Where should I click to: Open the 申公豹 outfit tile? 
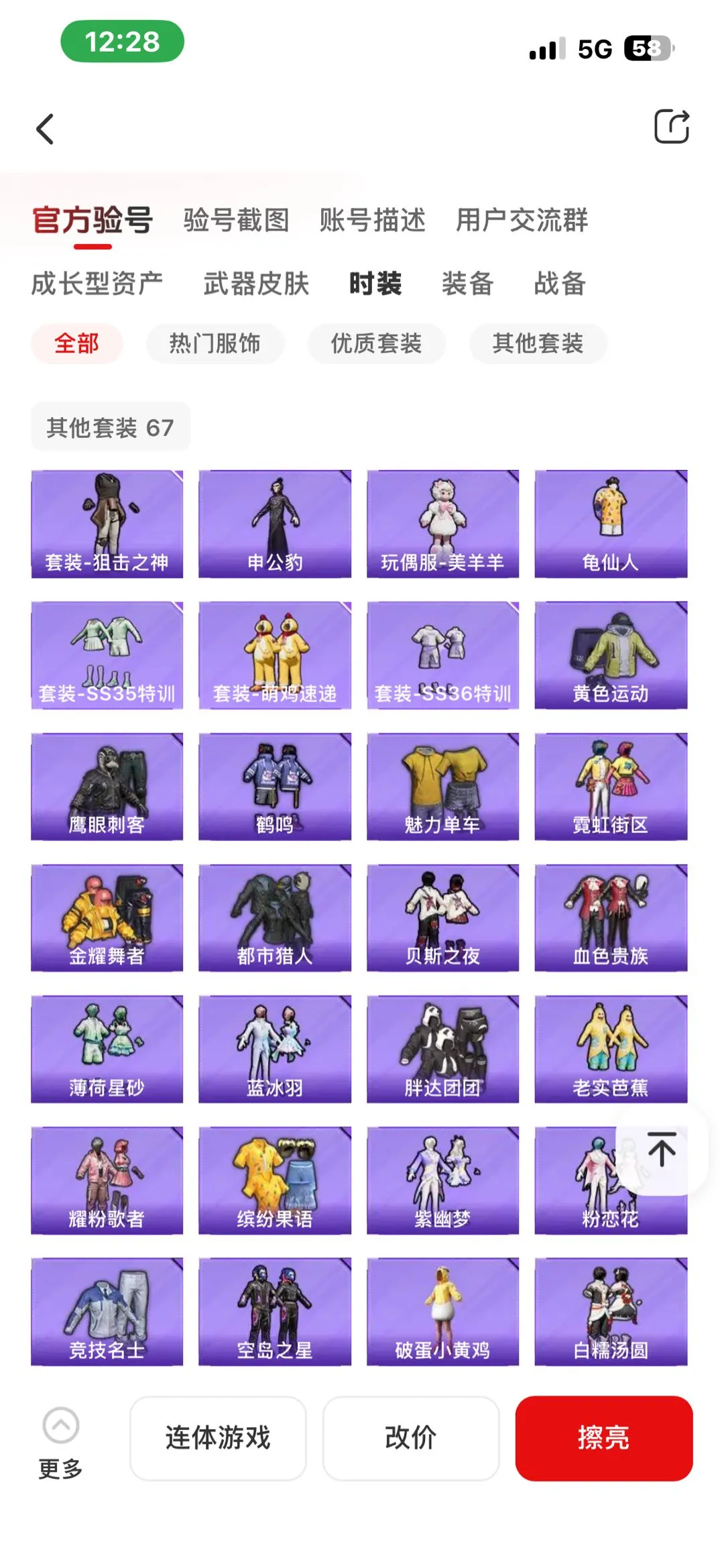(x=275, y=524)
